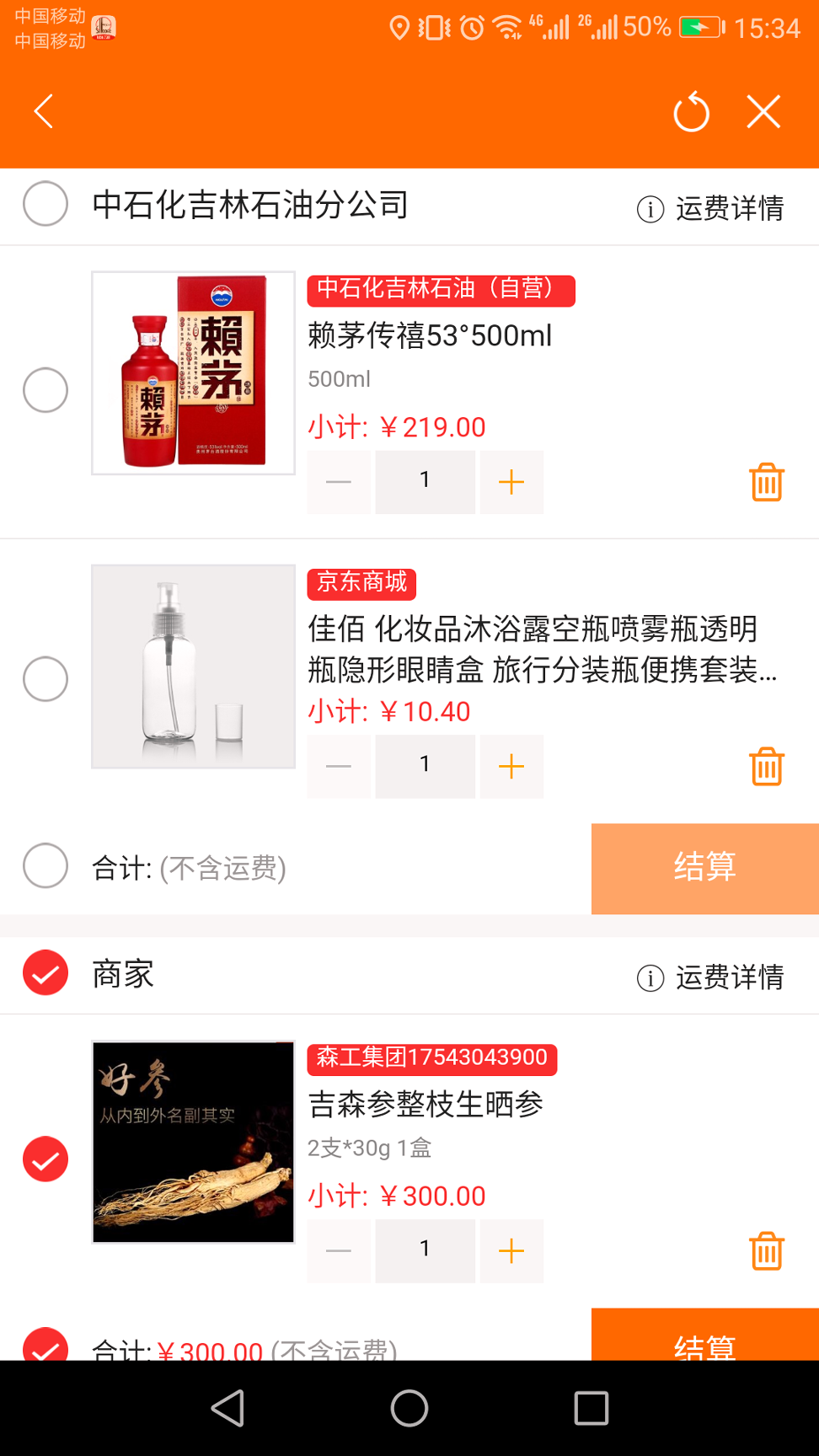Tap the 森工集团17543043900 seller label
819x1456 pixels.
pos(432,1058)
